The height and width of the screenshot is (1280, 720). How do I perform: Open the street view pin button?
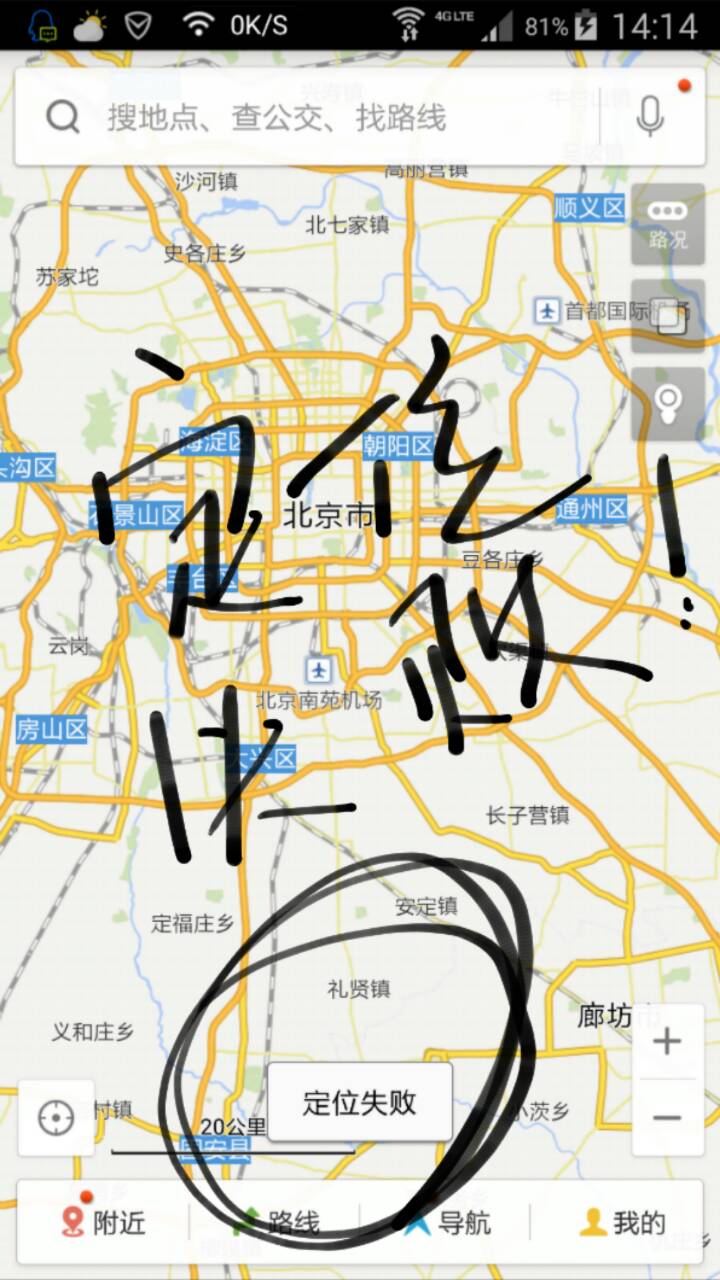tap(667, 404)
